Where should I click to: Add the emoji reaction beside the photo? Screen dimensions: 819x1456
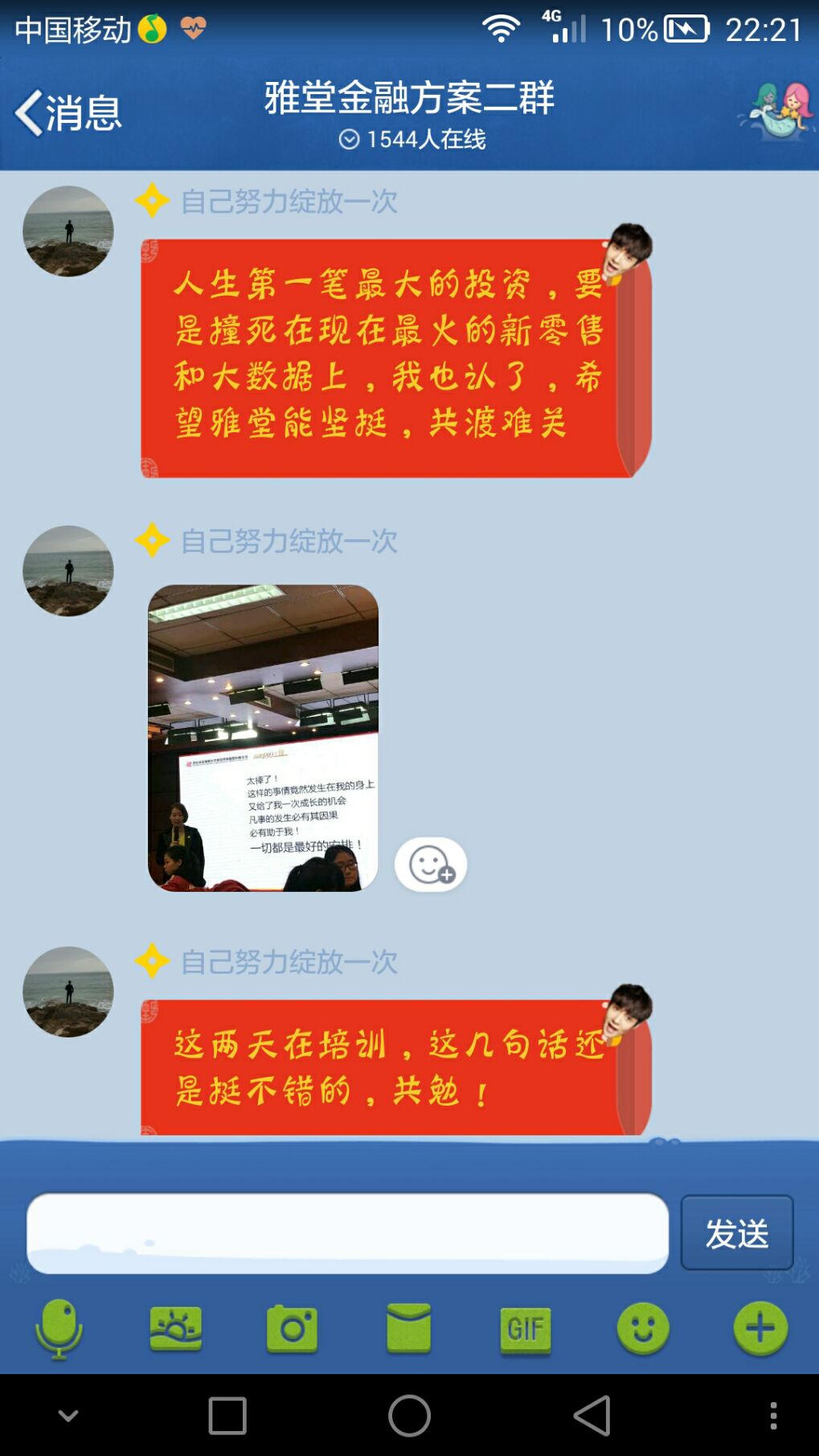coord(431,865)
